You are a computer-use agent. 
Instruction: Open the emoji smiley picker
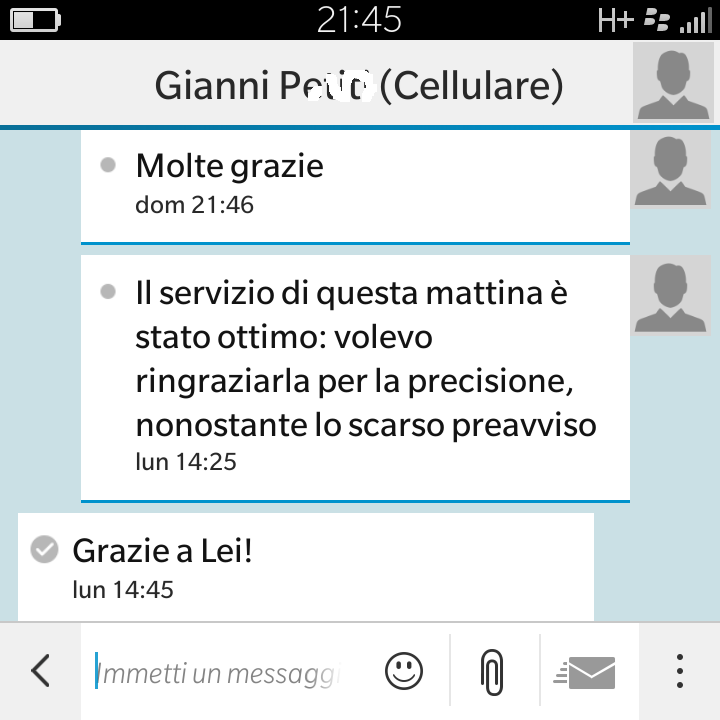point(404,672)
